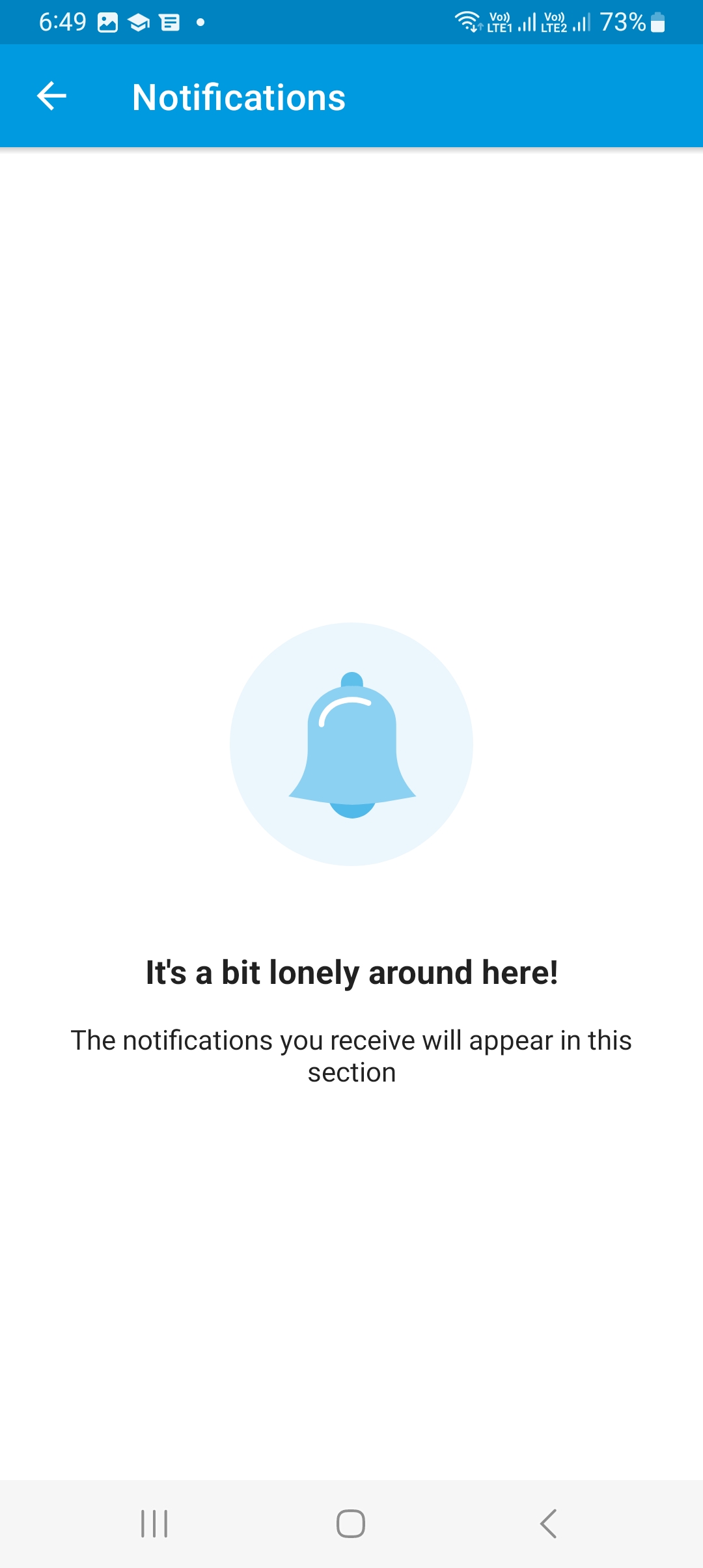Viewport: 703px width, 1568px height.
Task: Tap the system back button
Action: [548, 1524]
